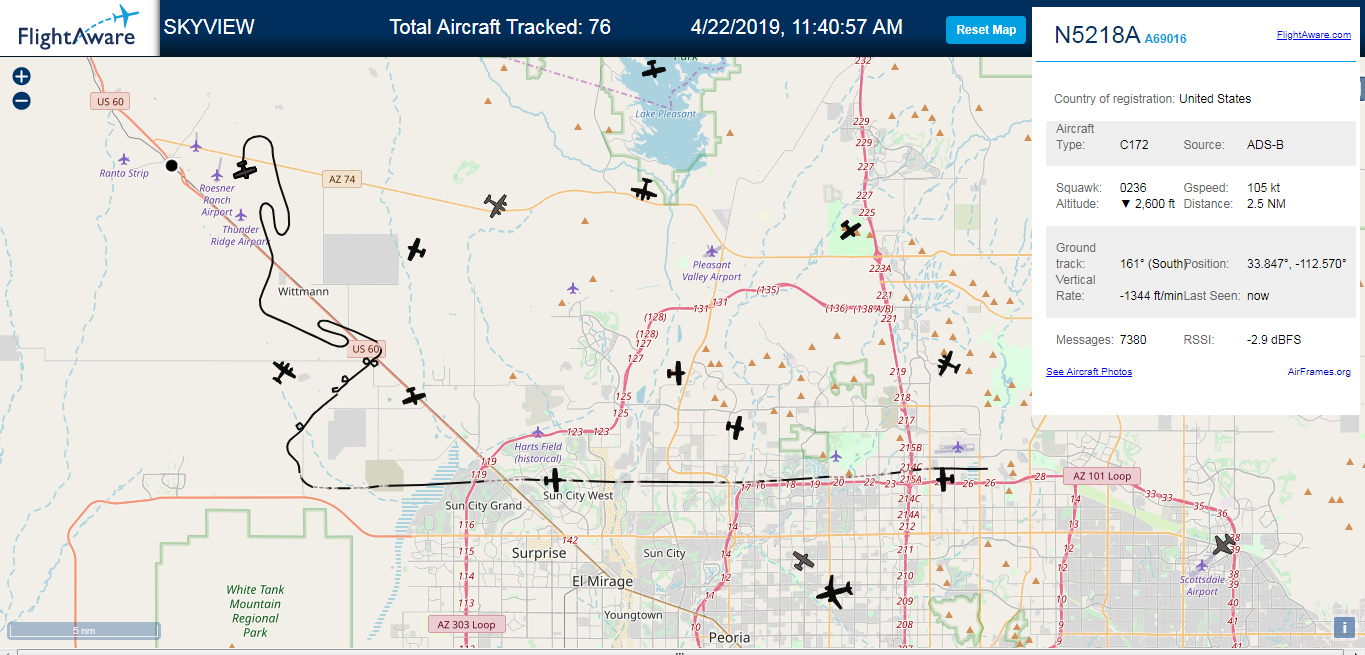
Task: Open the A69016 hex code link
Action: 1165,39
